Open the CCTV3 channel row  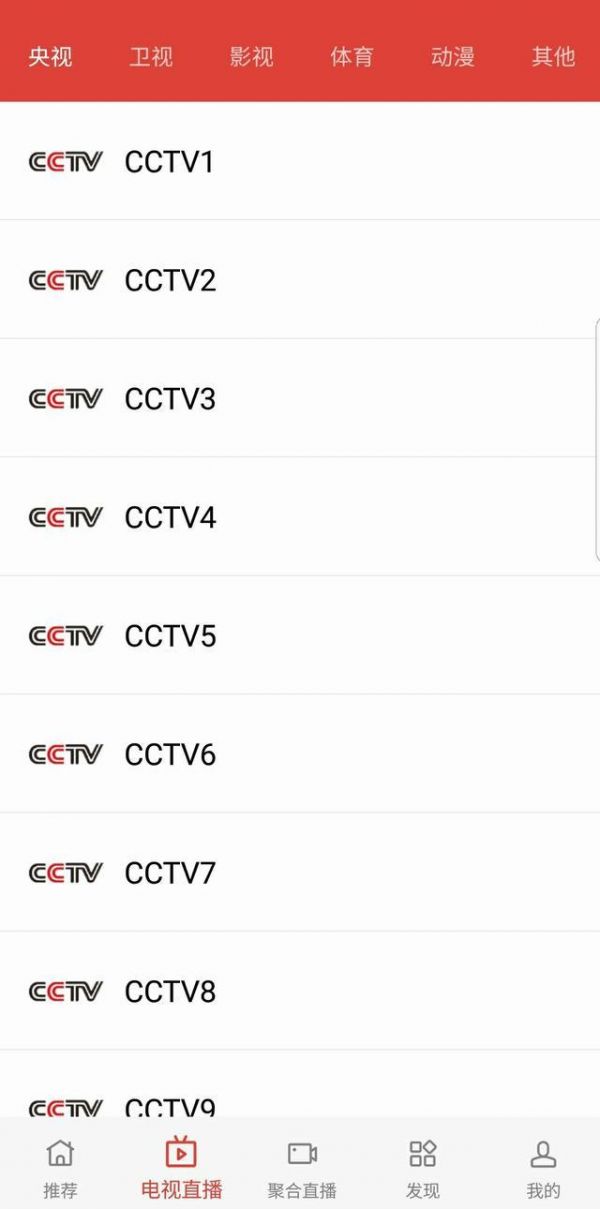click(x=300, y=398)
